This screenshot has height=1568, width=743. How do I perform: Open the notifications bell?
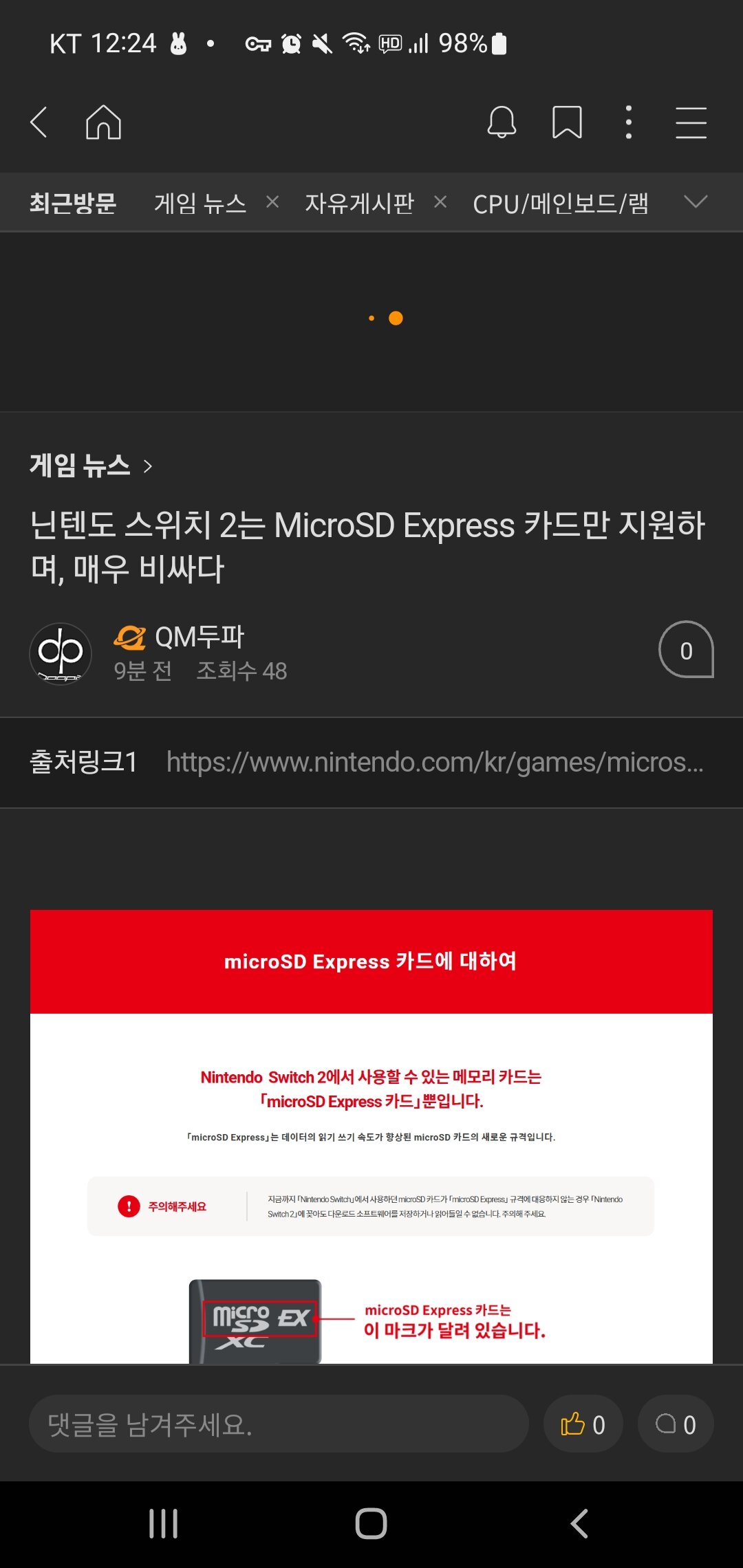502,122
